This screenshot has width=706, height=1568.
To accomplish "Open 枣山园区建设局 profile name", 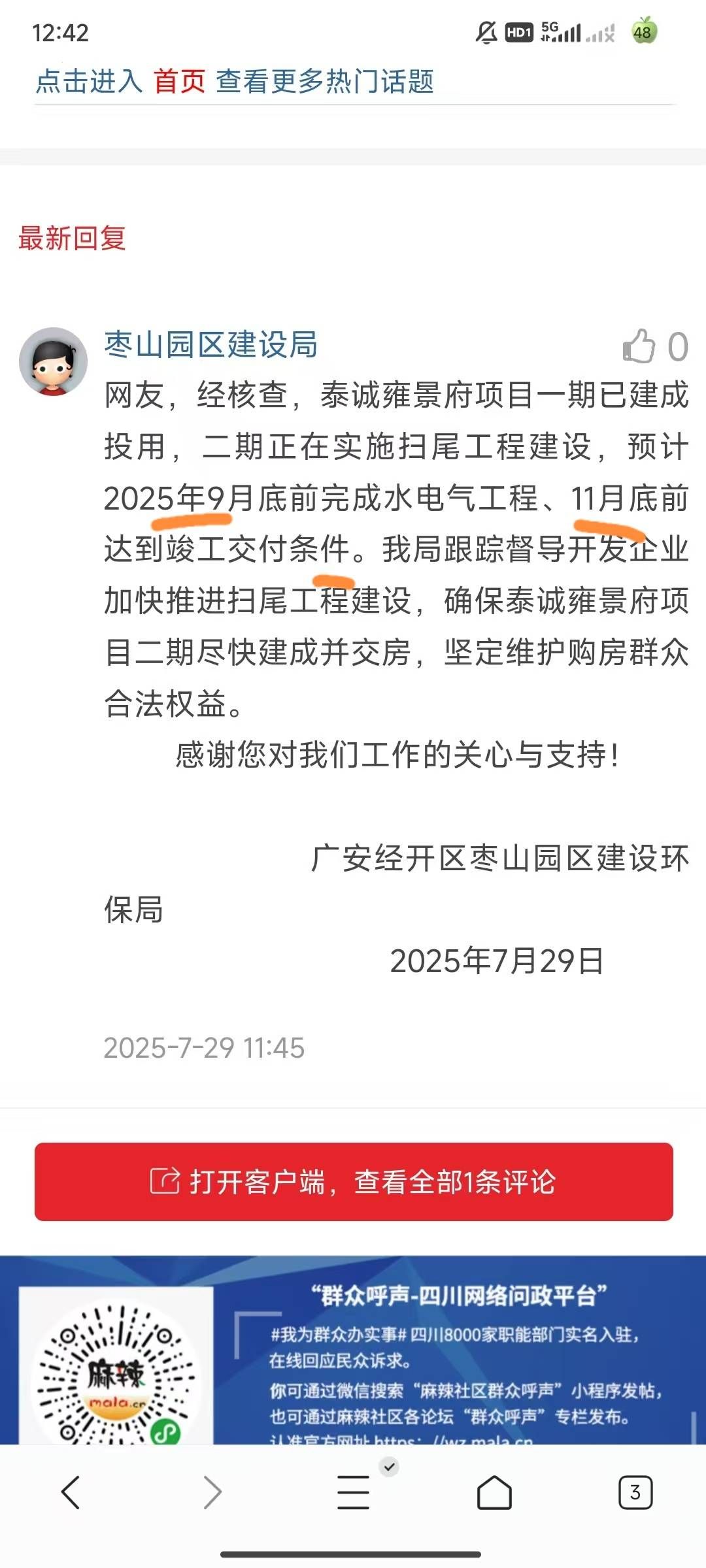I will coord(210,344).
